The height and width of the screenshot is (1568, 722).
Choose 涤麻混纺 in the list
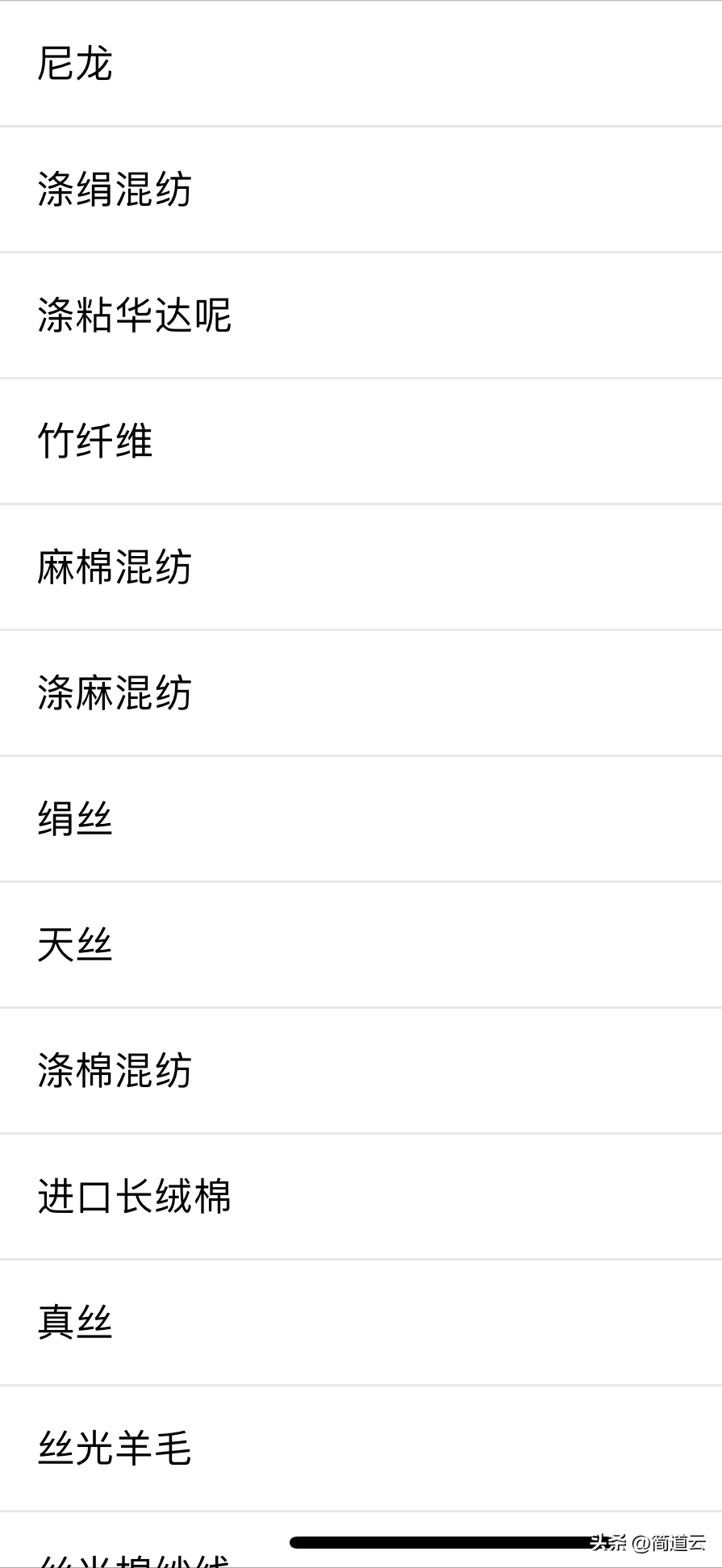361,693
